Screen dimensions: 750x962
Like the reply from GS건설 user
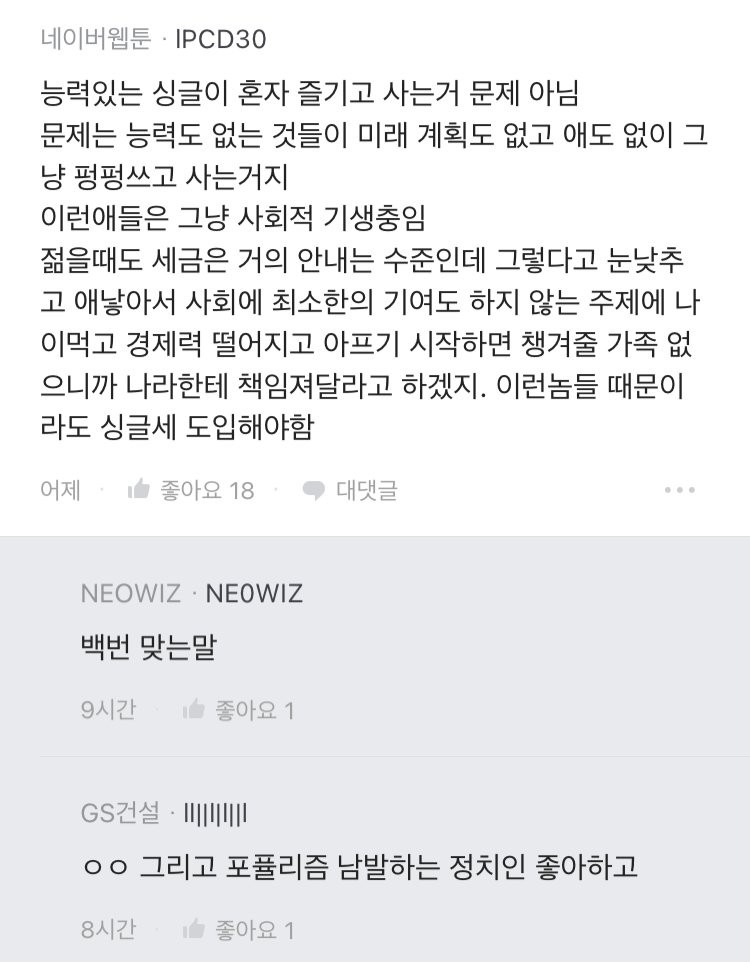click(238, 930)
